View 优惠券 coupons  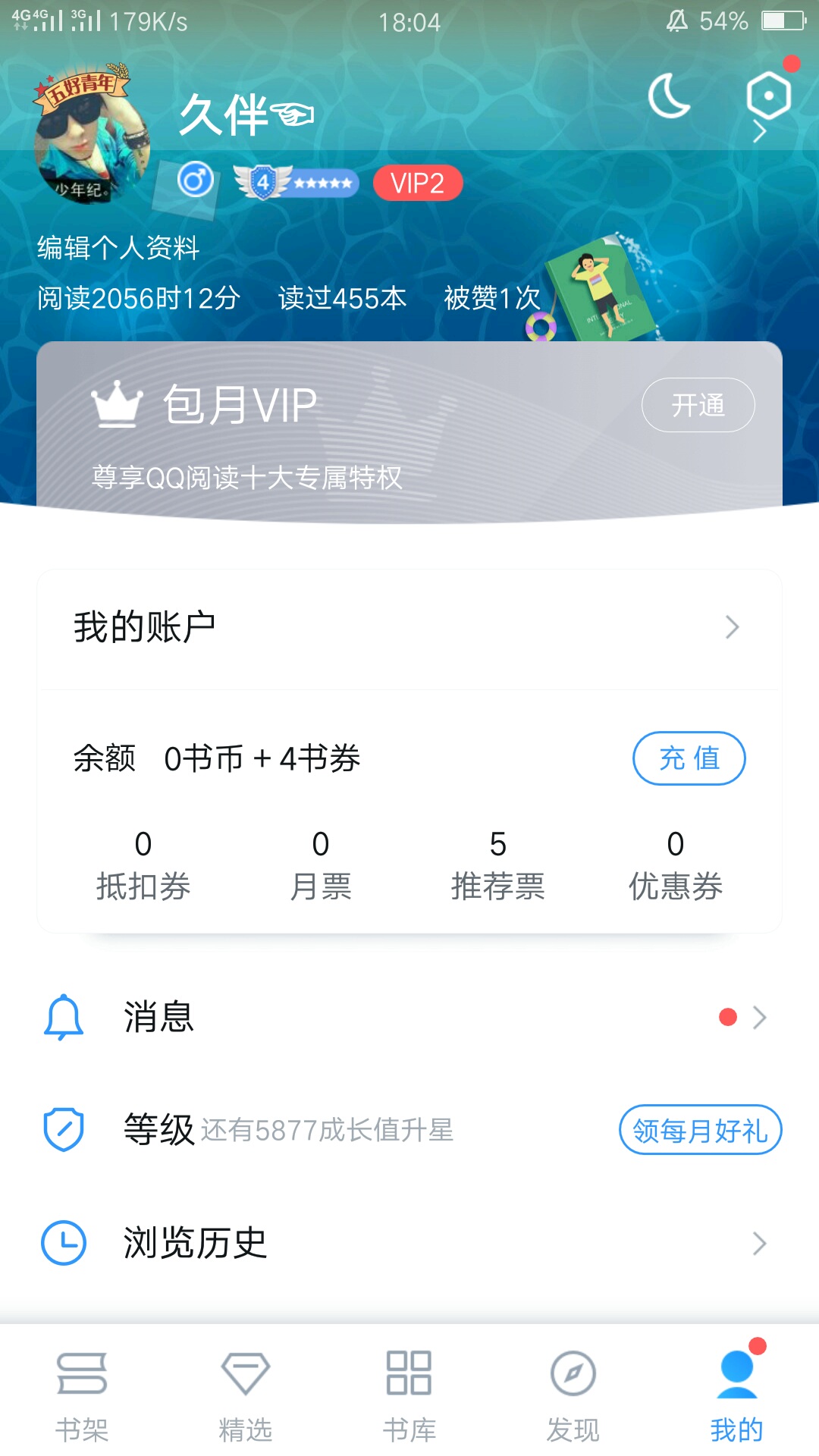pyautogui.click(x=675, y=866)
